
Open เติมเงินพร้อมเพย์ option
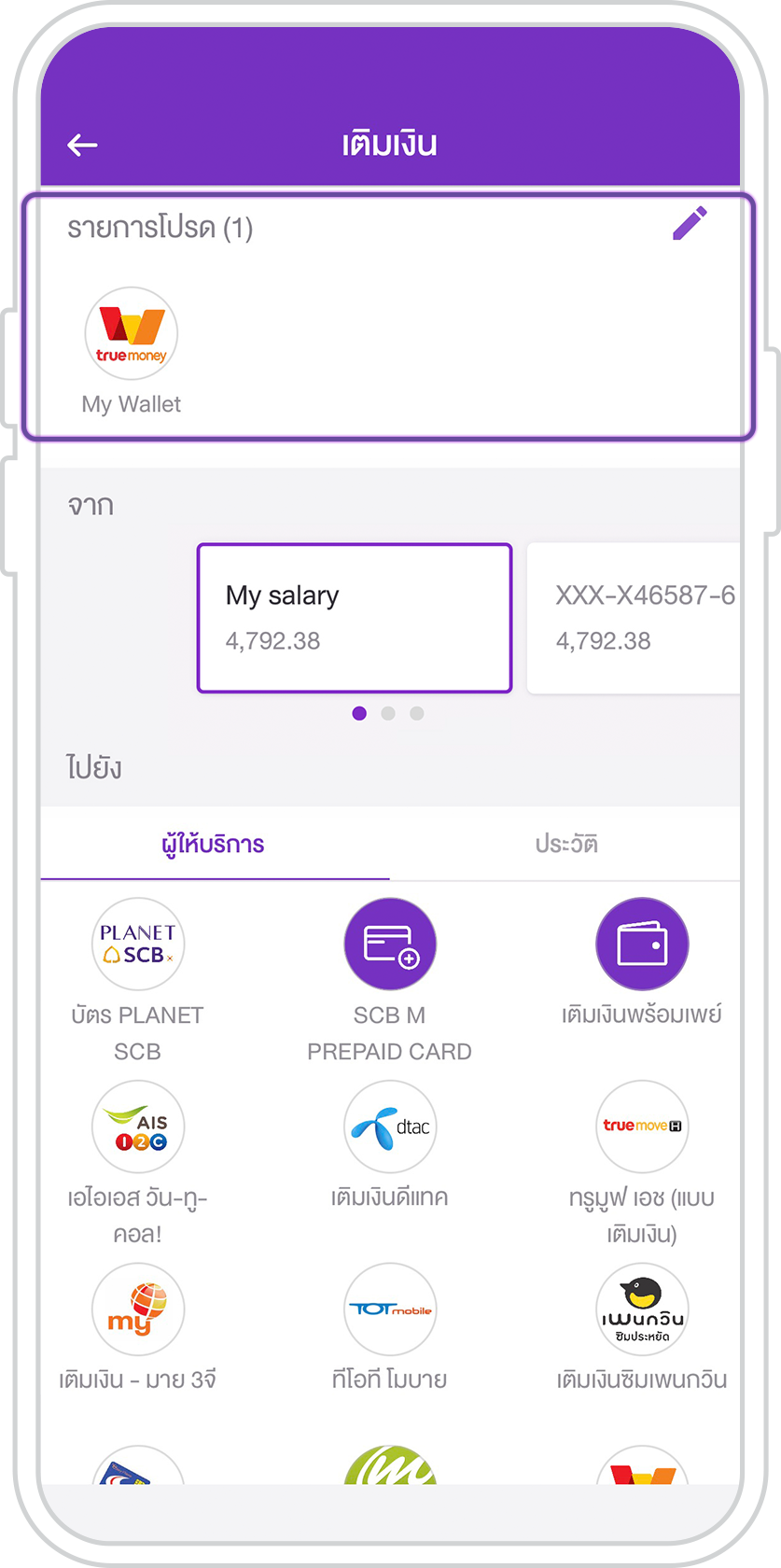pyautogui.click(x=642, y=945)
